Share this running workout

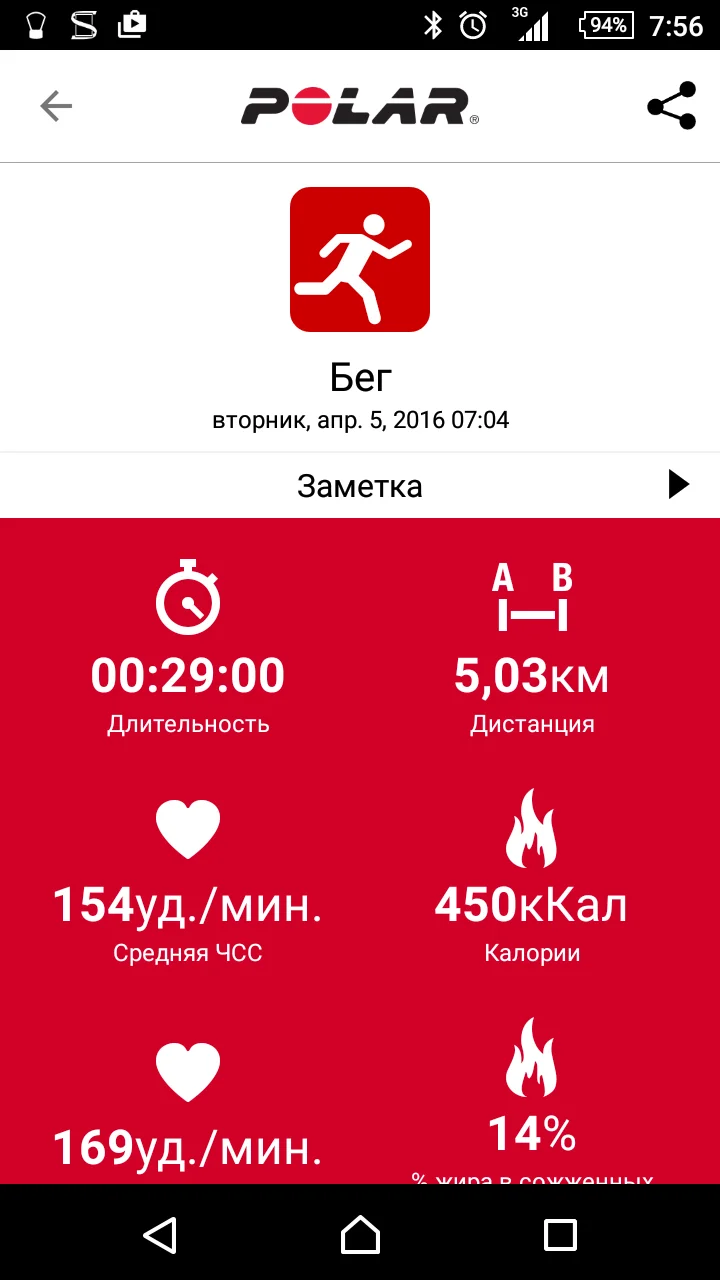pos(671,106)
